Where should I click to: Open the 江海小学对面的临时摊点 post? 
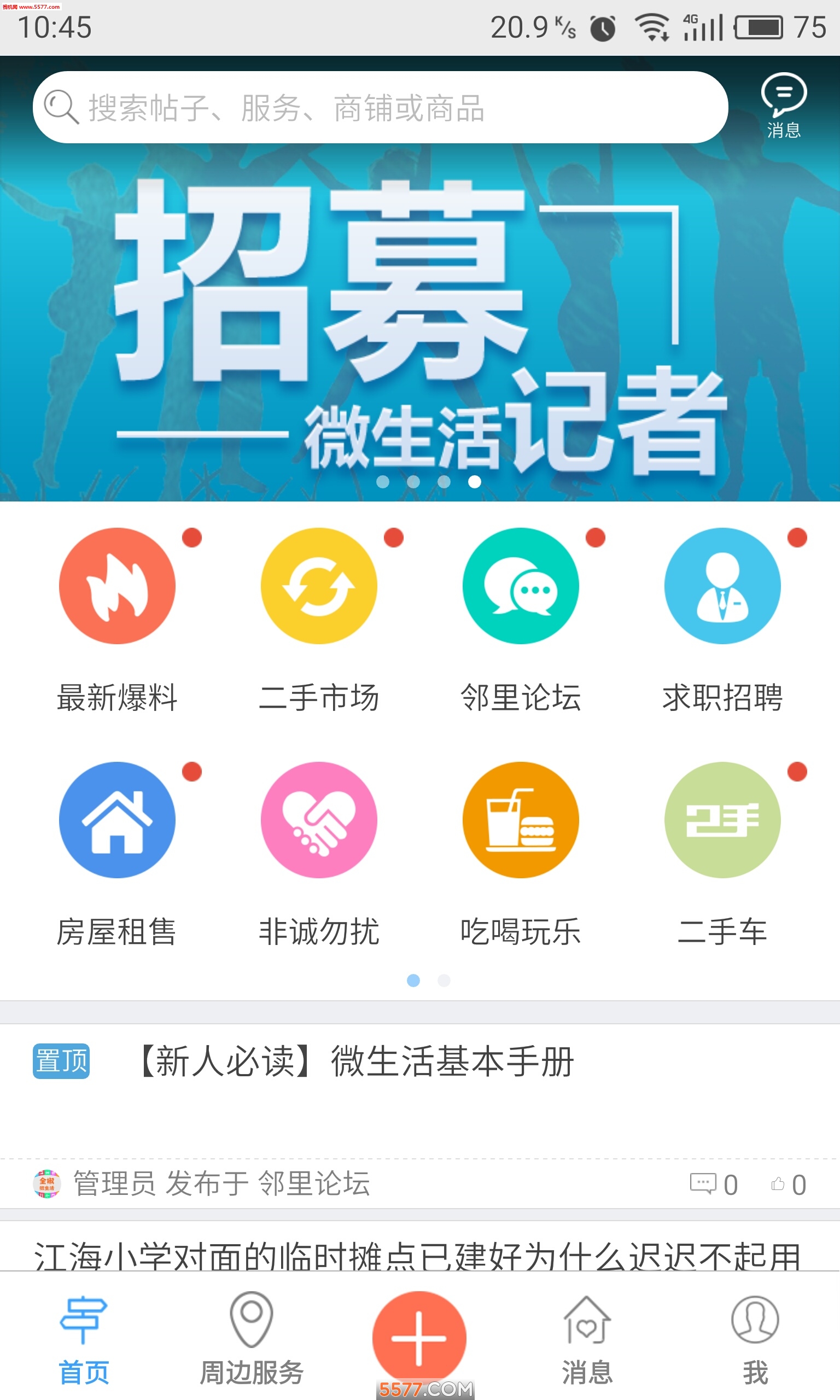(x=418, y=1255)
